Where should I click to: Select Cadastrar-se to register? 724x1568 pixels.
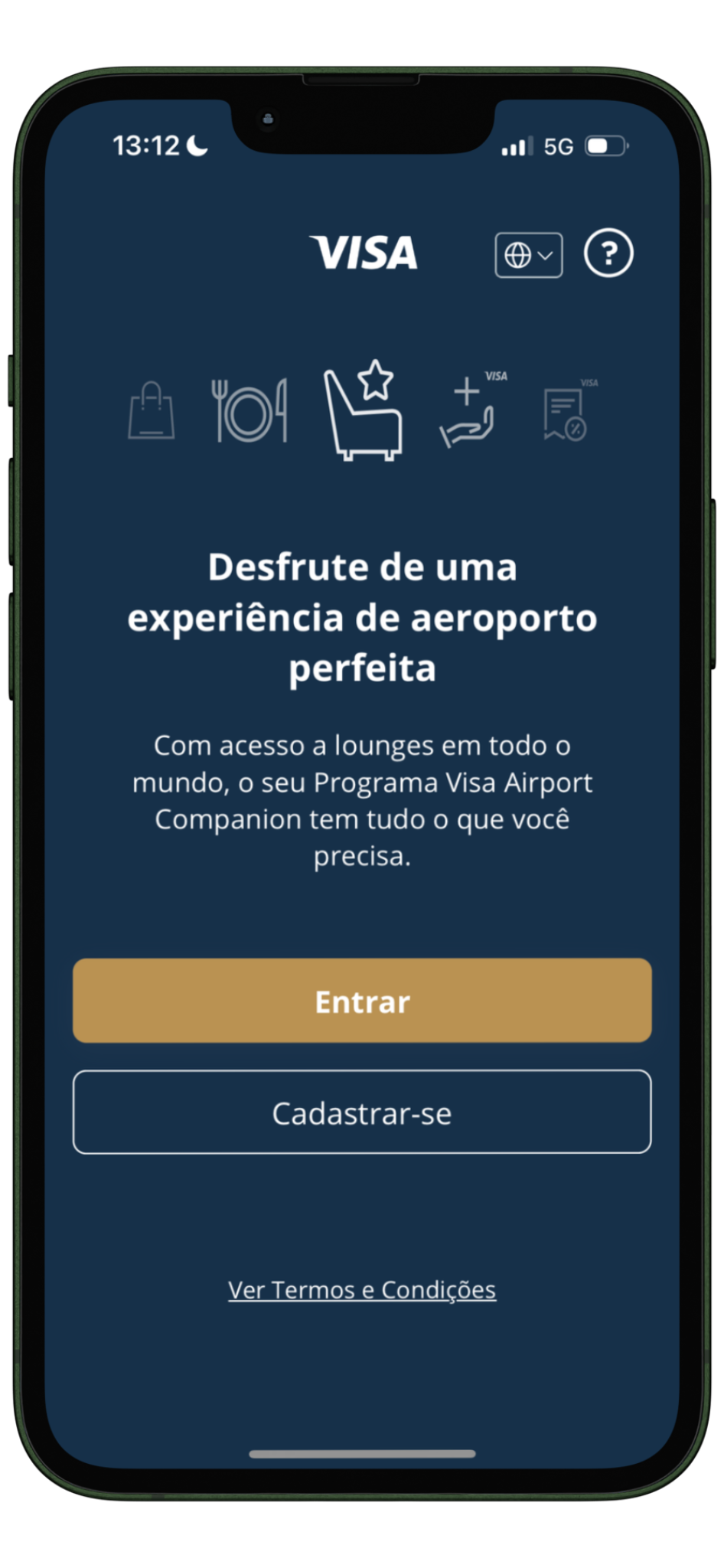pos(362,1112)
